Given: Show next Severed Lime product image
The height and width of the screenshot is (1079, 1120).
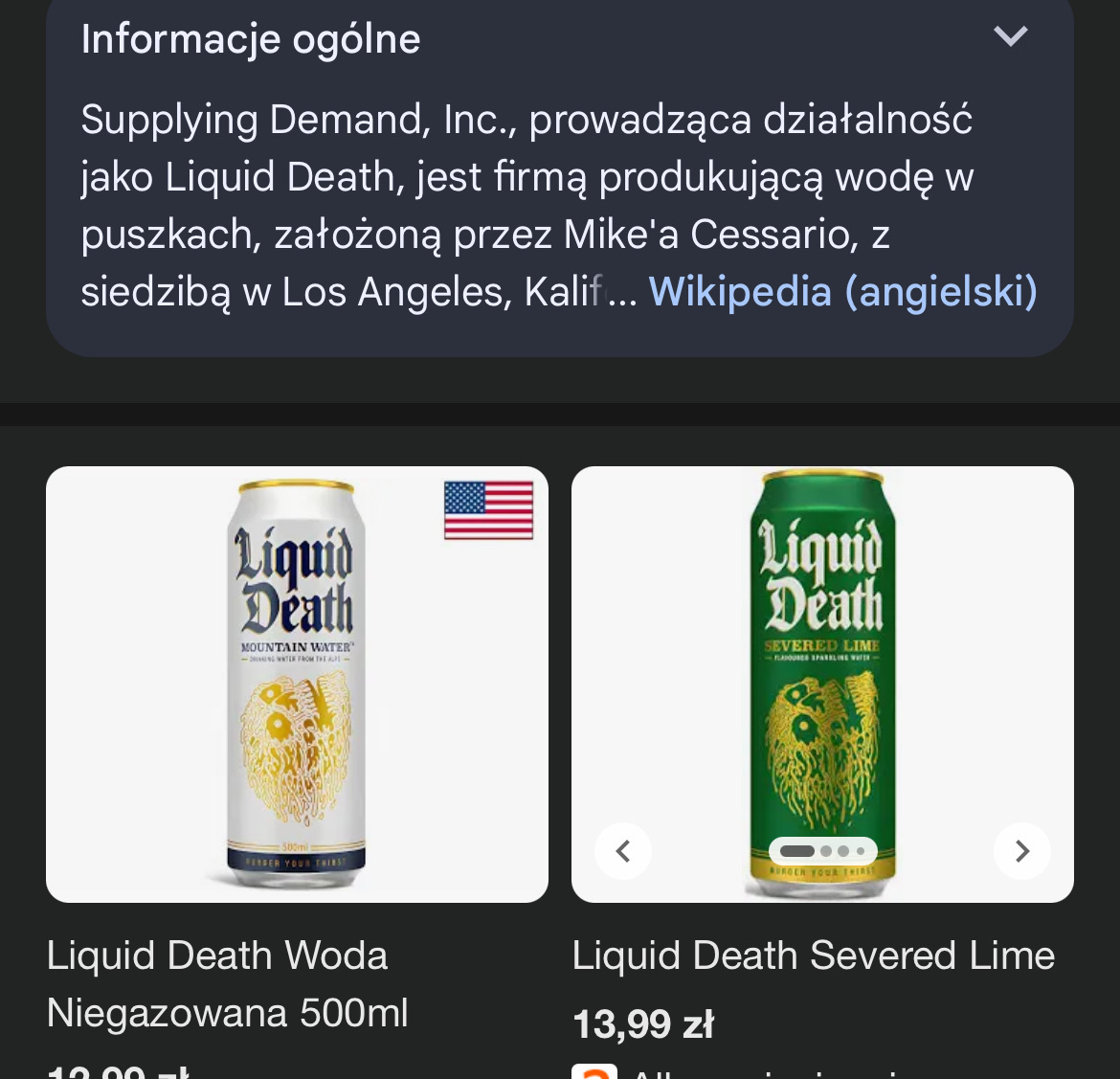Looking at the screenshot, I should (x=1021, y=850).
